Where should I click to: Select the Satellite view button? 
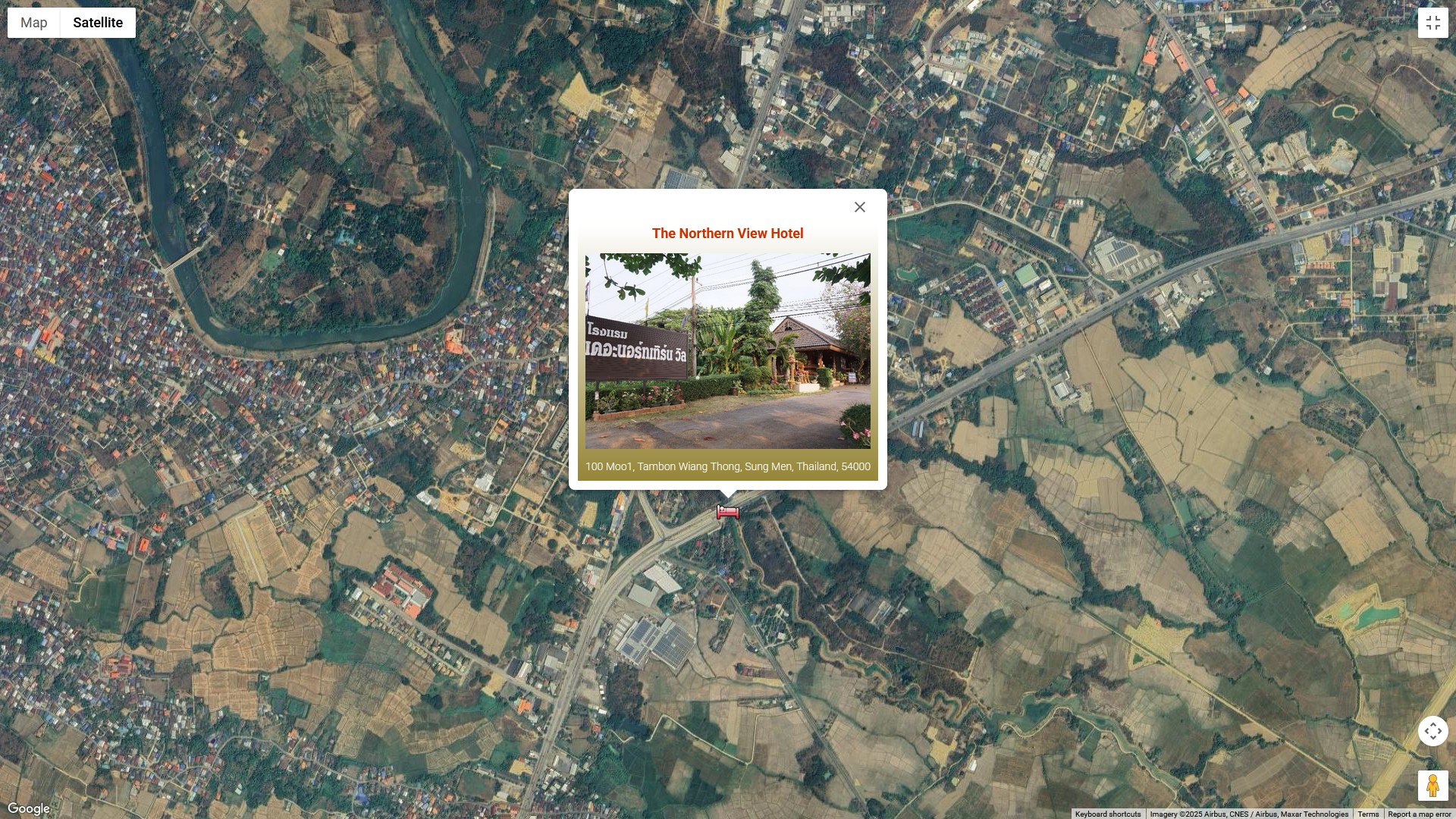click(x=98, y=23)
